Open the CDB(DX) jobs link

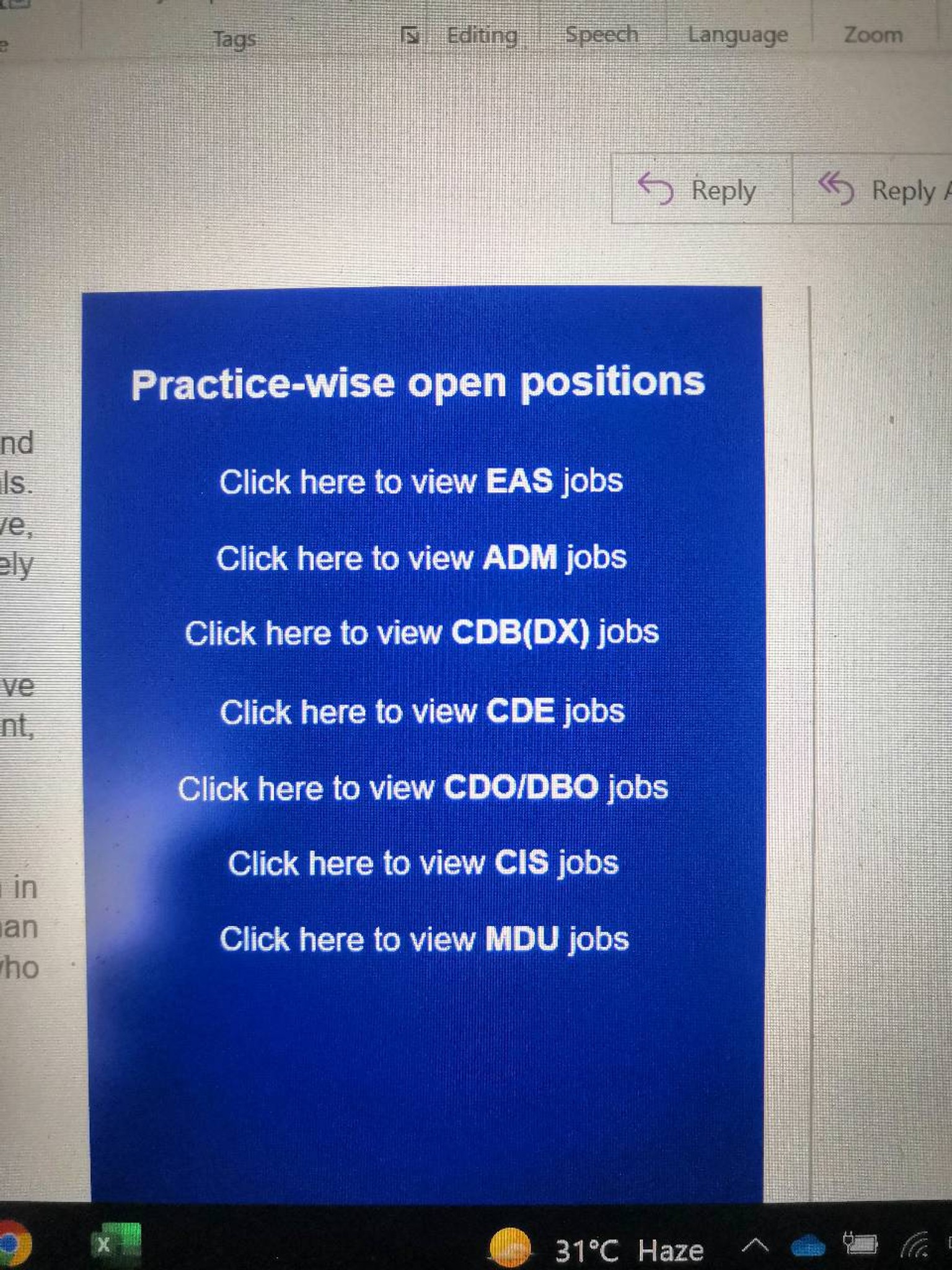(x=421, y=633)
